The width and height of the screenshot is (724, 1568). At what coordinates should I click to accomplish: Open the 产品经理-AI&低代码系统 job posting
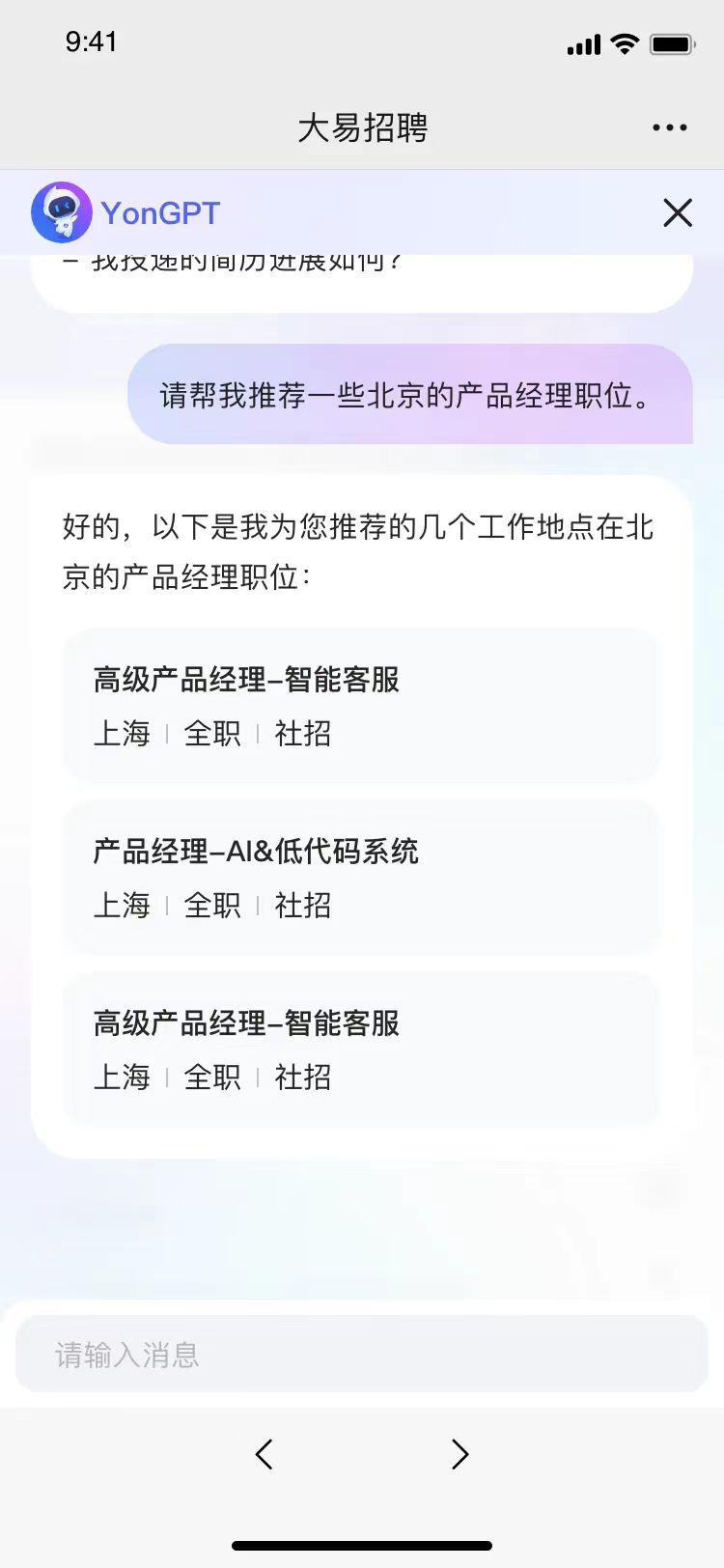360,877
